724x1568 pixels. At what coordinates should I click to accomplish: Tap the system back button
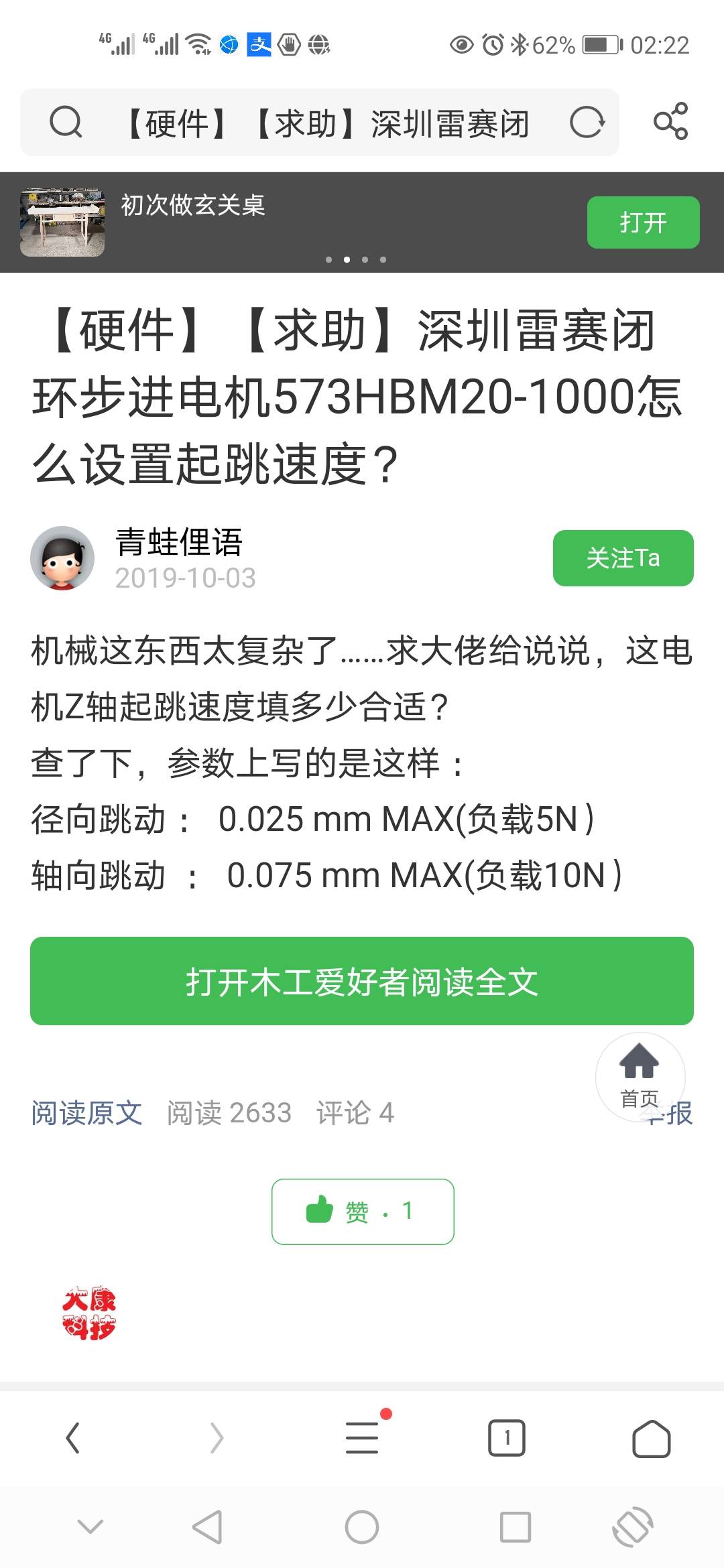click(206, 1528)
